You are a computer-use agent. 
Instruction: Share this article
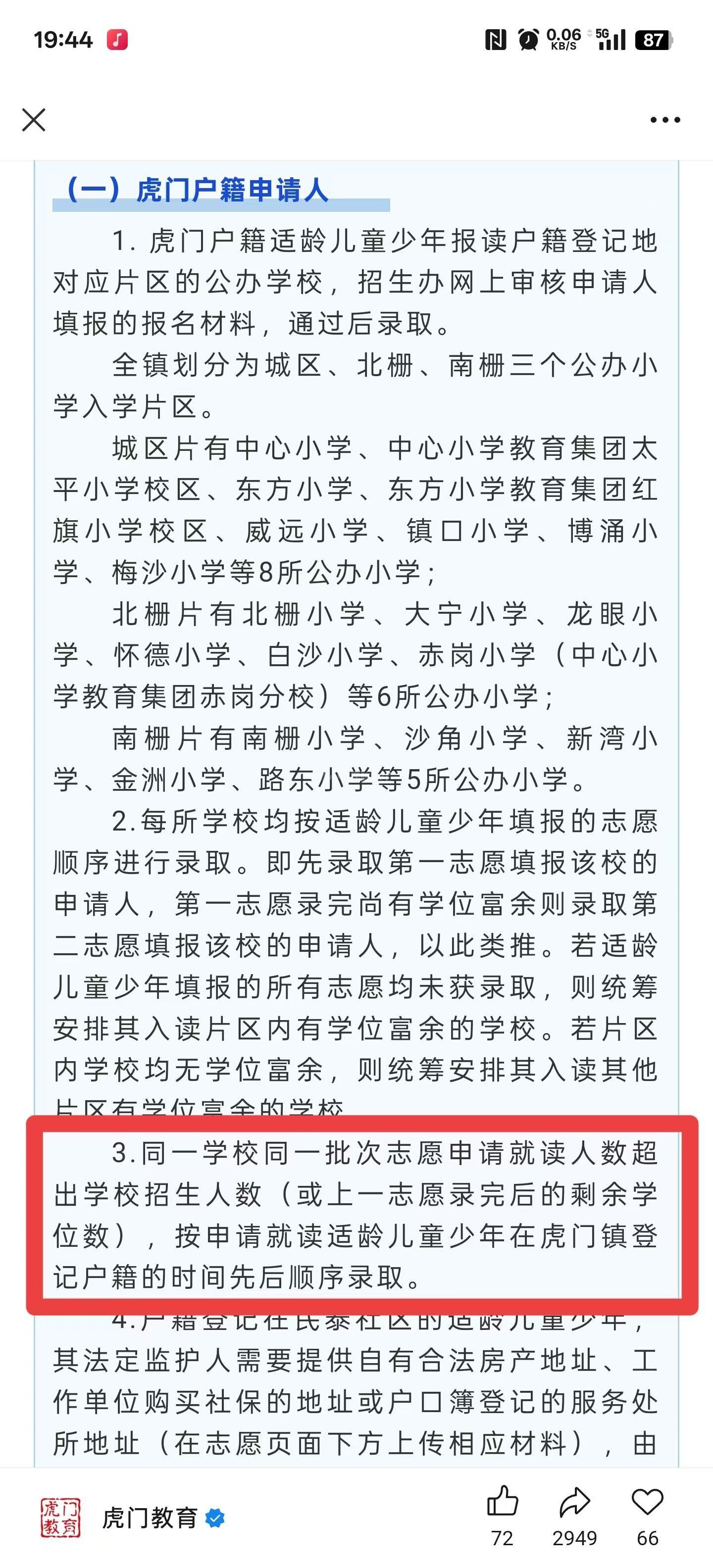[574, 1502]
